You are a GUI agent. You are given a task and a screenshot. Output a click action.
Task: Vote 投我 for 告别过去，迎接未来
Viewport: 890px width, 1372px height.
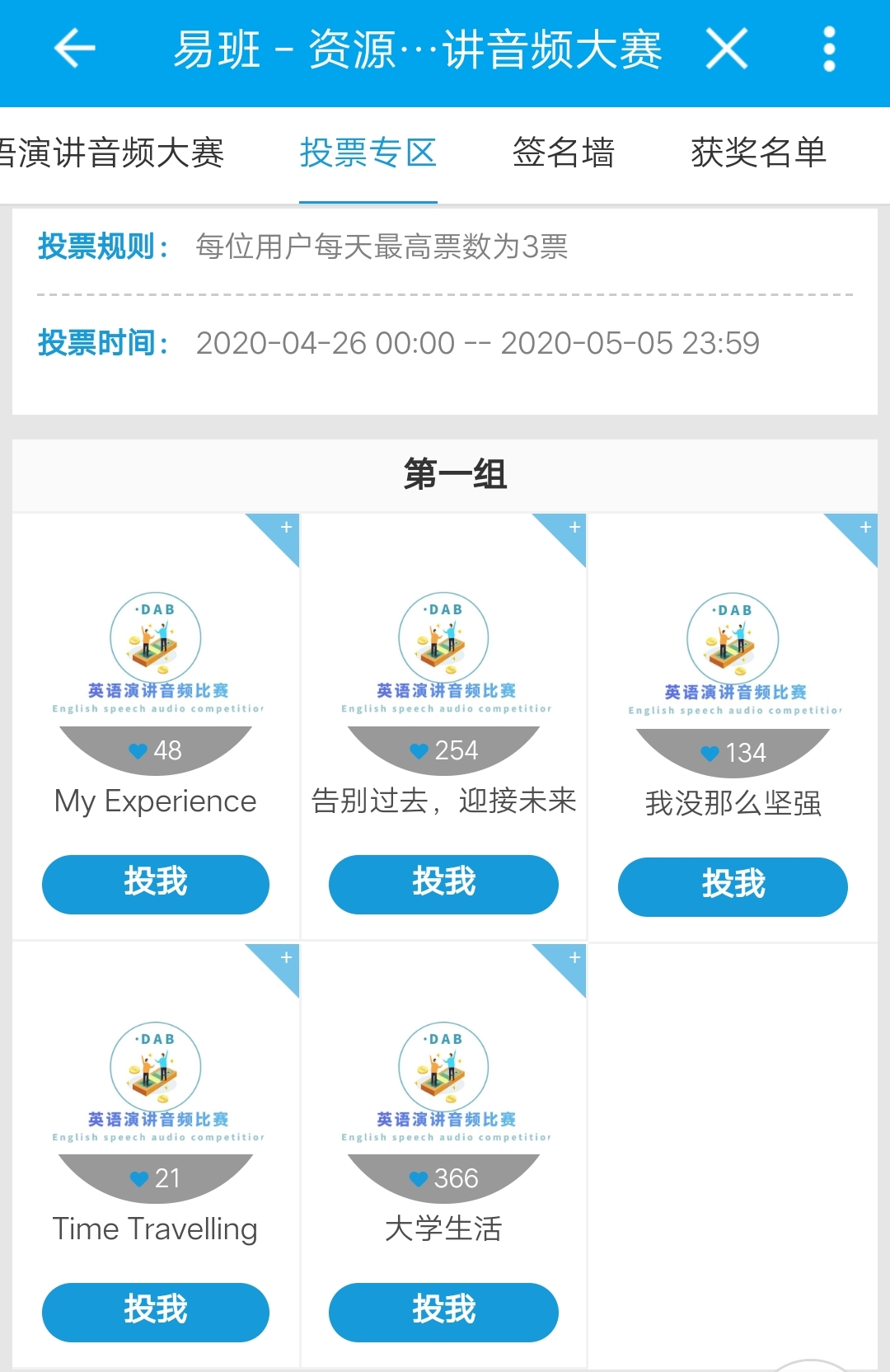[x=443, y=884]
